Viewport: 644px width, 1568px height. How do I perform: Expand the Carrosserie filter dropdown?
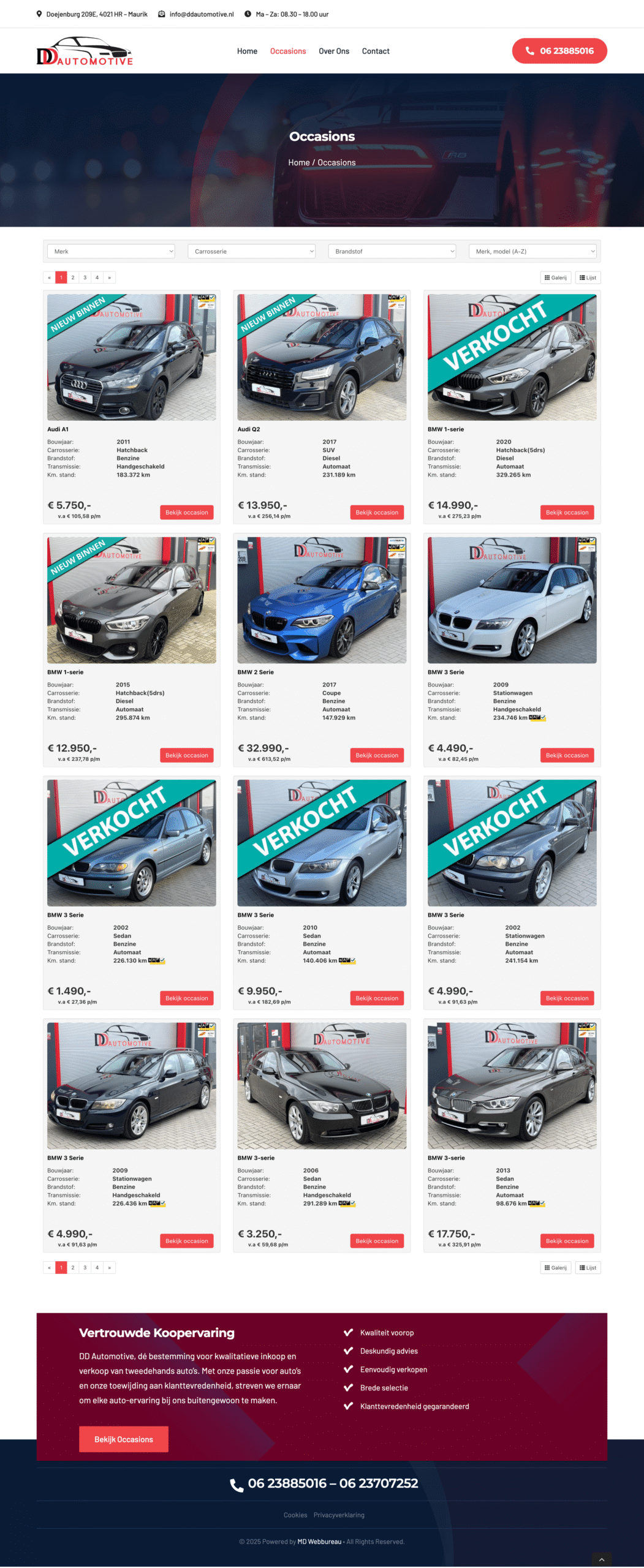(251, 251)
